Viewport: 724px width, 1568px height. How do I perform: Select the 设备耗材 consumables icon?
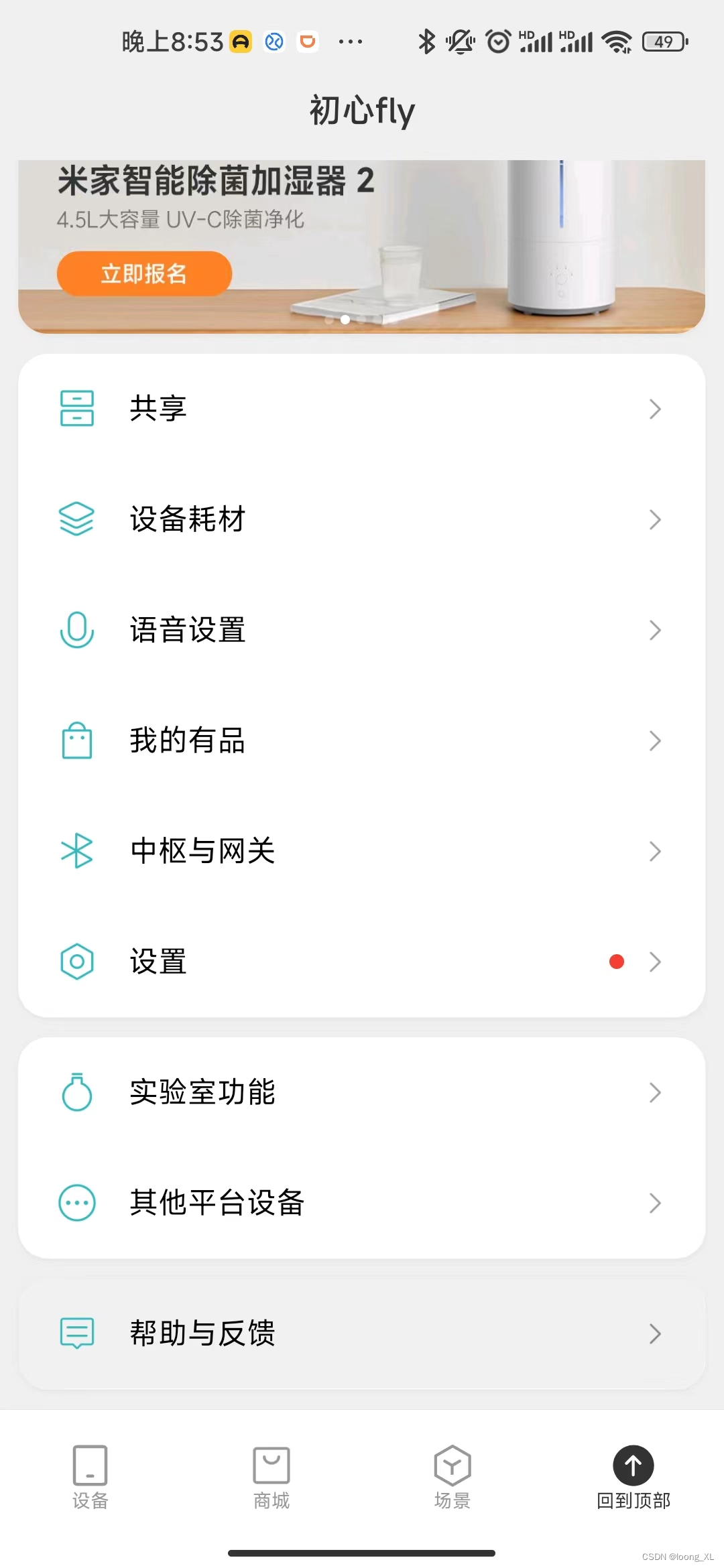(x=76, y=519)
